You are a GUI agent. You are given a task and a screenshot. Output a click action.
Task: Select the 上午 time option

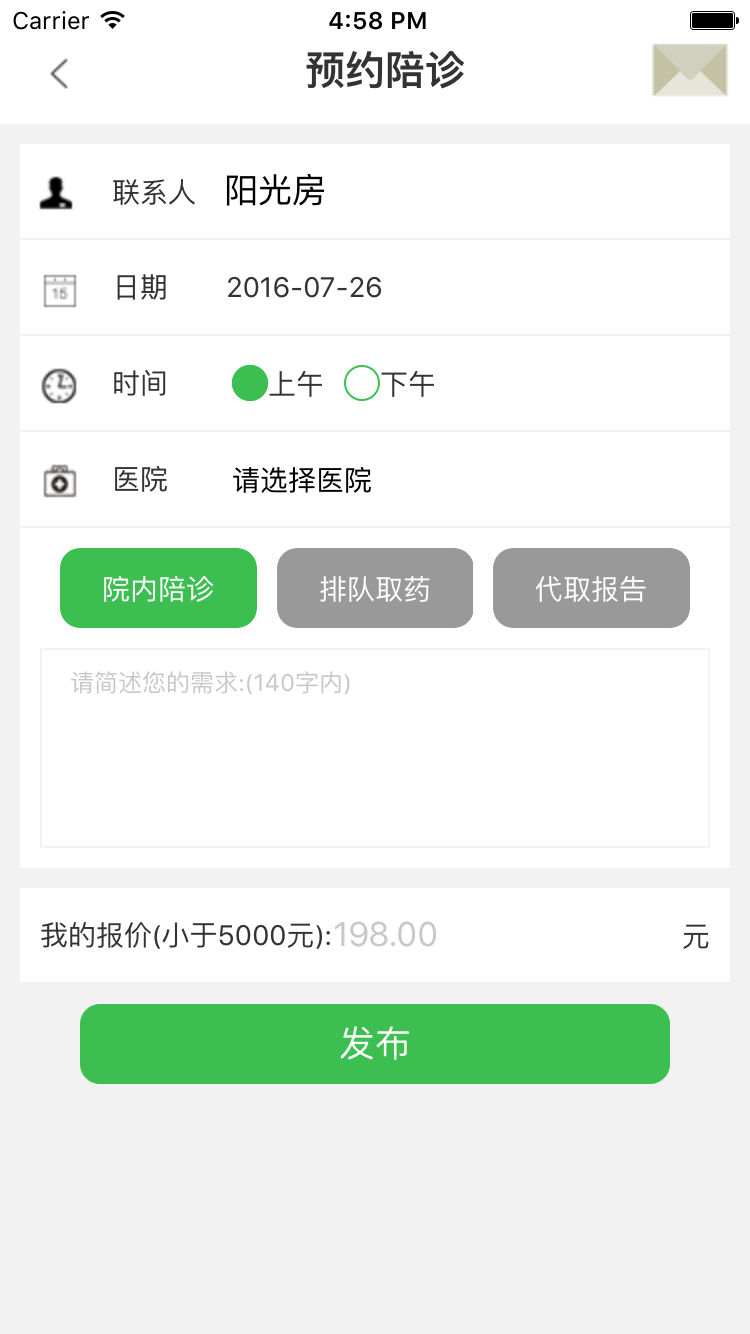click(x=277, y=384)
